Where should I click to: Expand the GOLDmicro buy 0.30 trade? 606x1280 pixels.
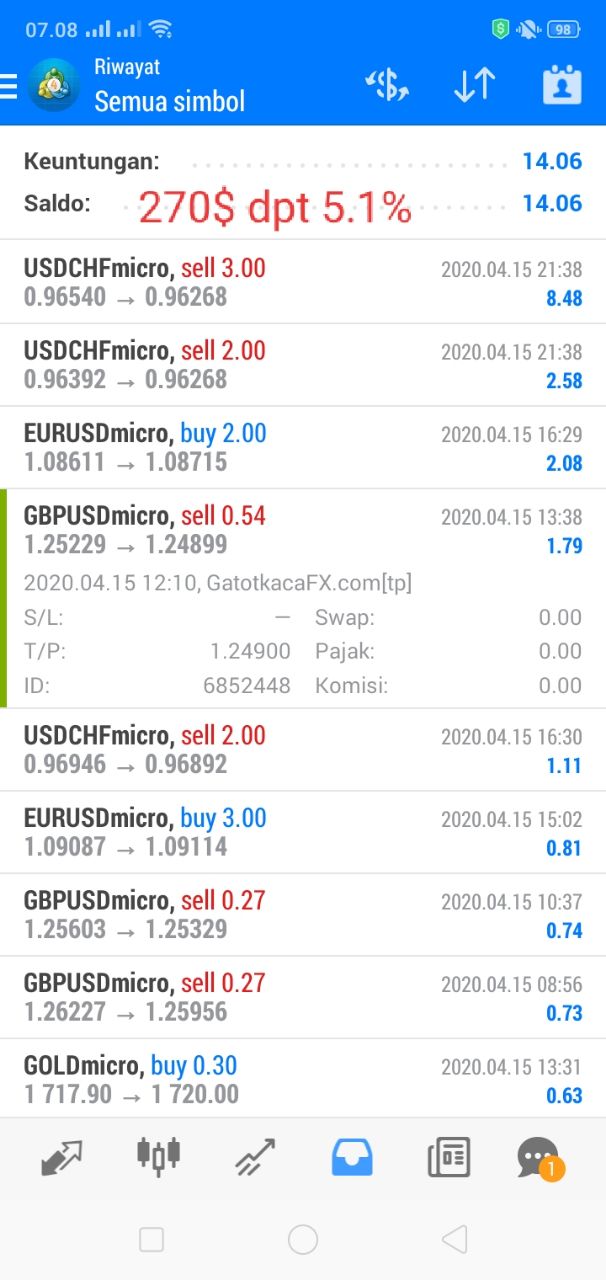click(x=302, y=1079)
